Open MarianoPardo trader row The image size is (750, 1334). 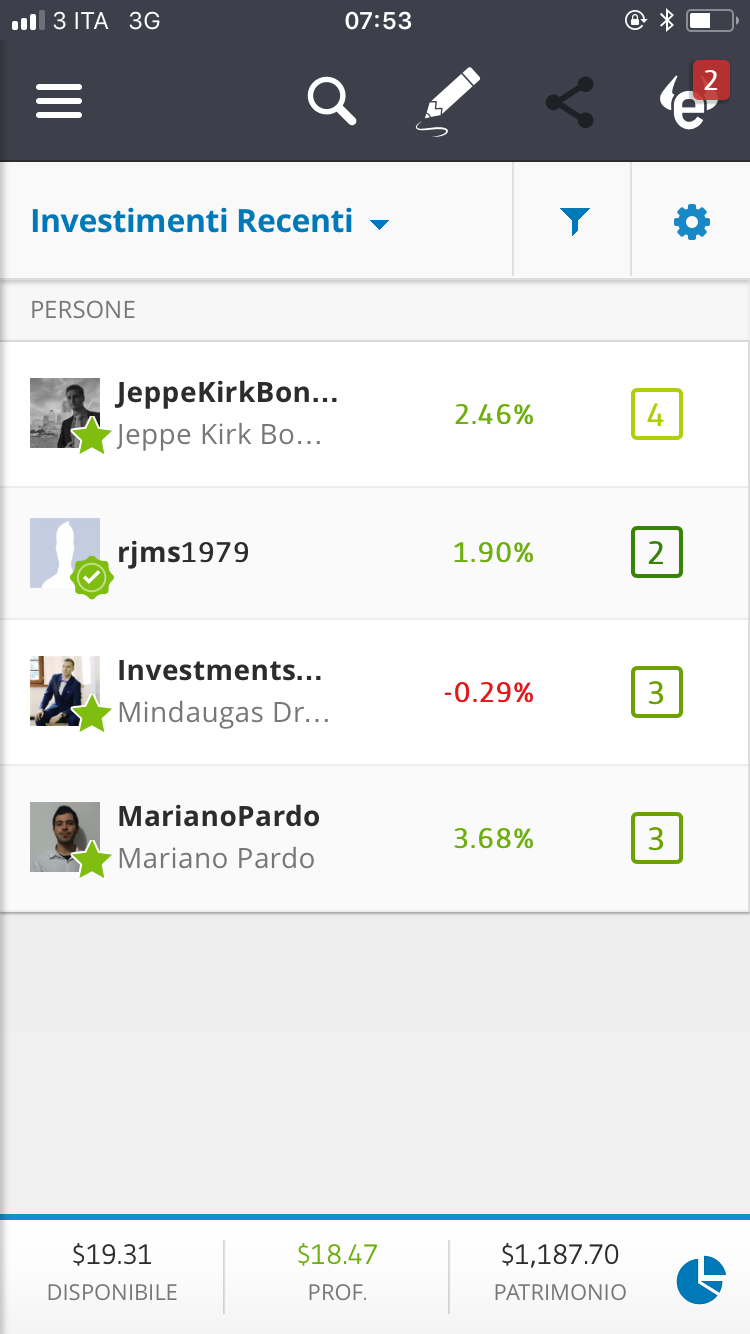375,838
